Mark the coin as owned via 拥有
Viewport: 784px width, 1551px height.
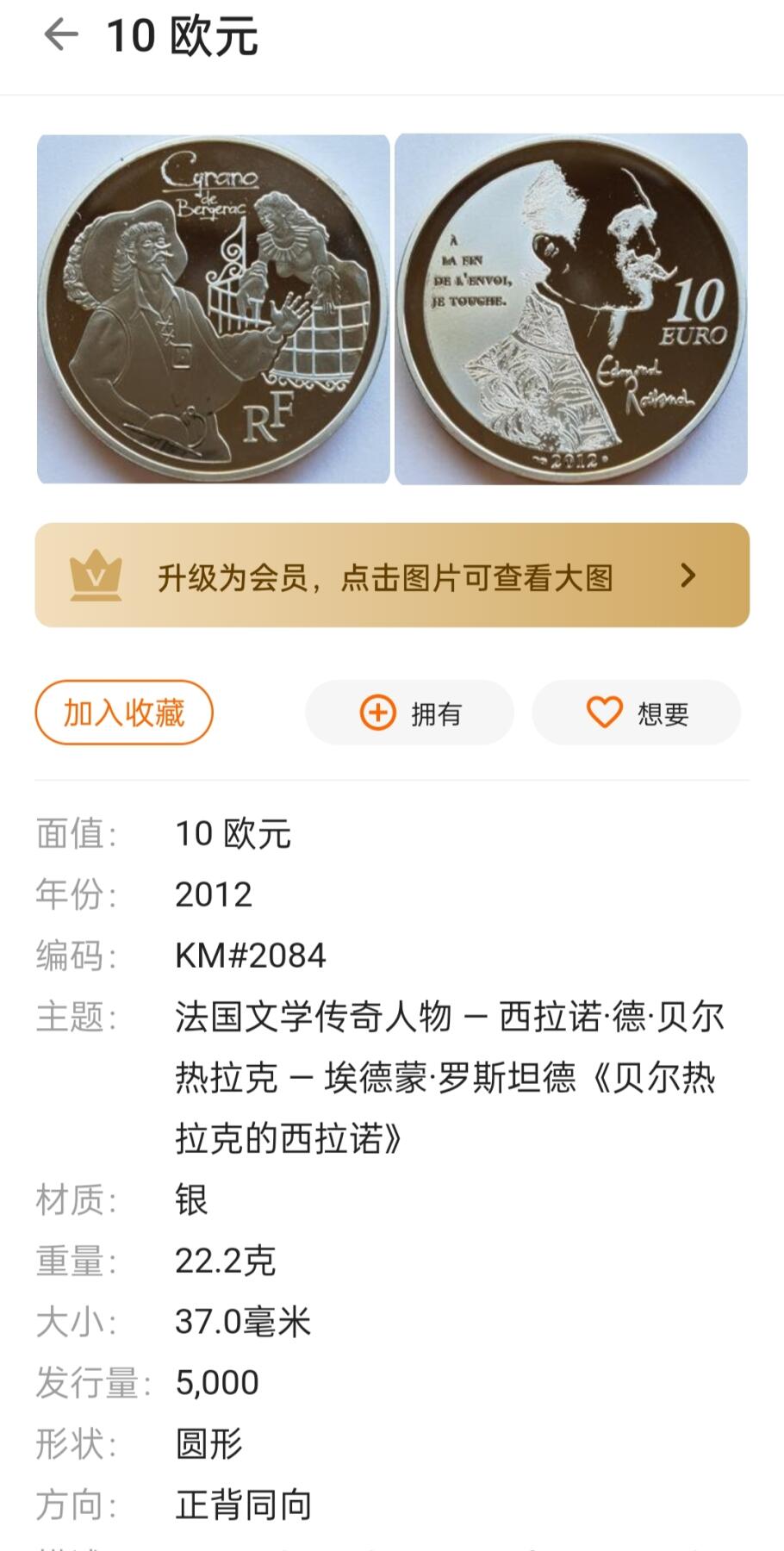409,713
